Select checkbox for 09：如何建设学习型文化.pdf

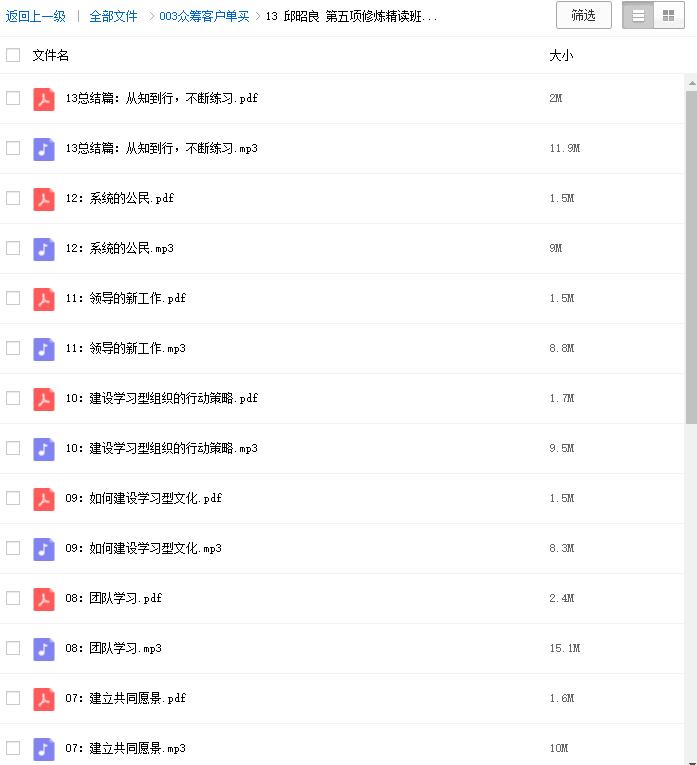pos(13,498)
